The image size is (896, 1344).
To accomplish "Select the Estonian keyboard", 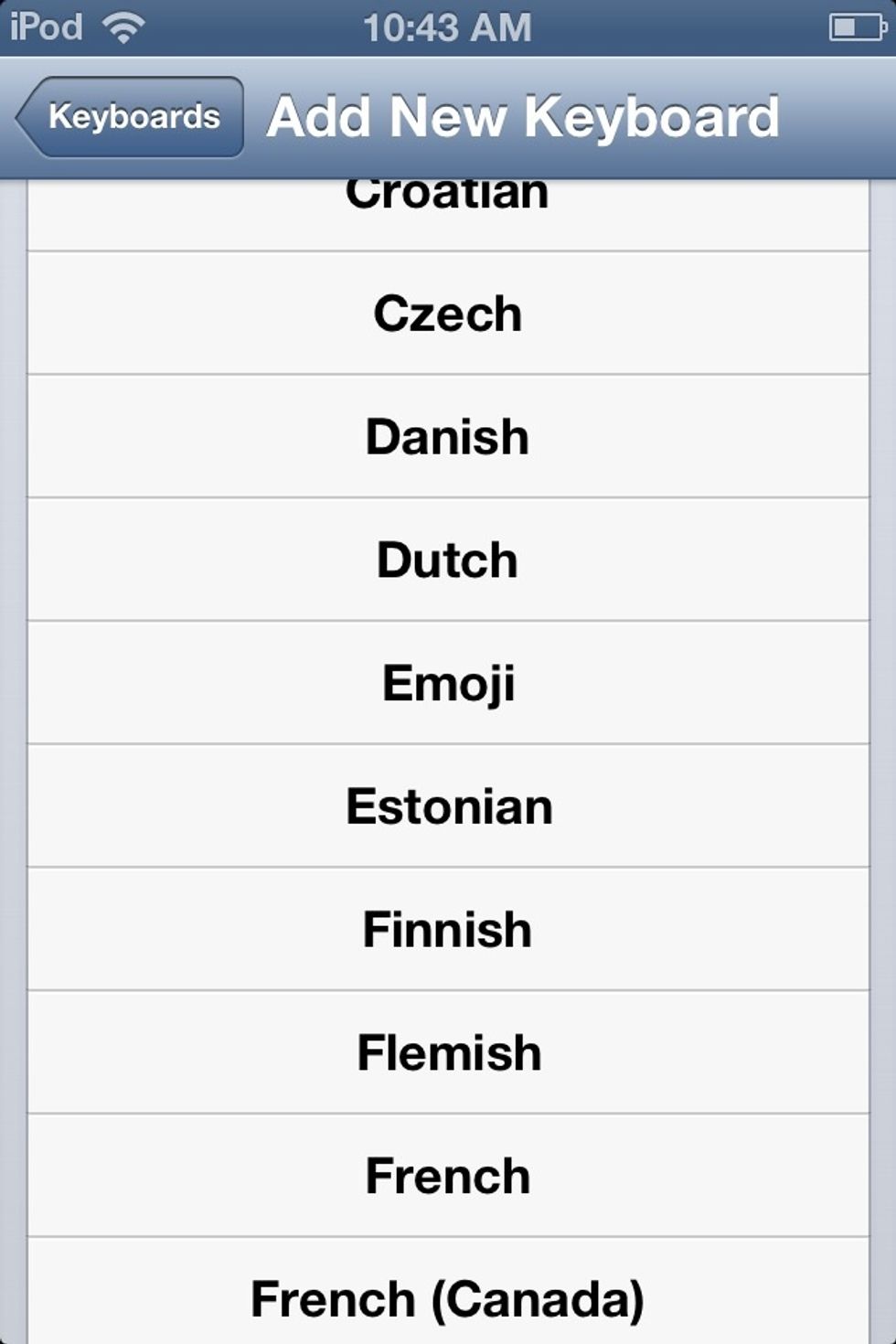I will pyautogui.click(x=448, y=805).
